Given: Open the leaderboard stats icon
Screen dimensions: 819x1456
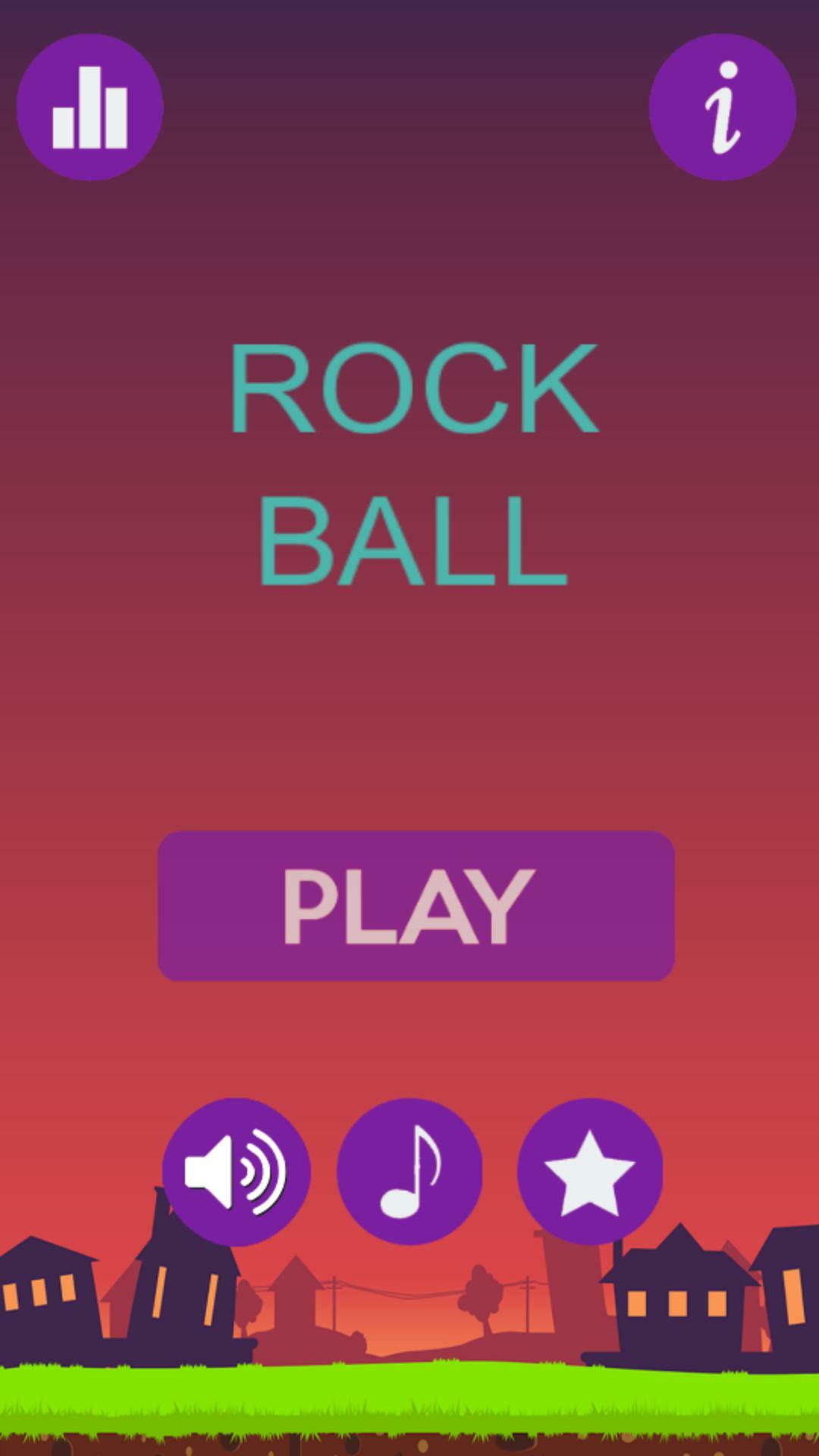Looking at the screenshot, I should click(x=89, y=107).
